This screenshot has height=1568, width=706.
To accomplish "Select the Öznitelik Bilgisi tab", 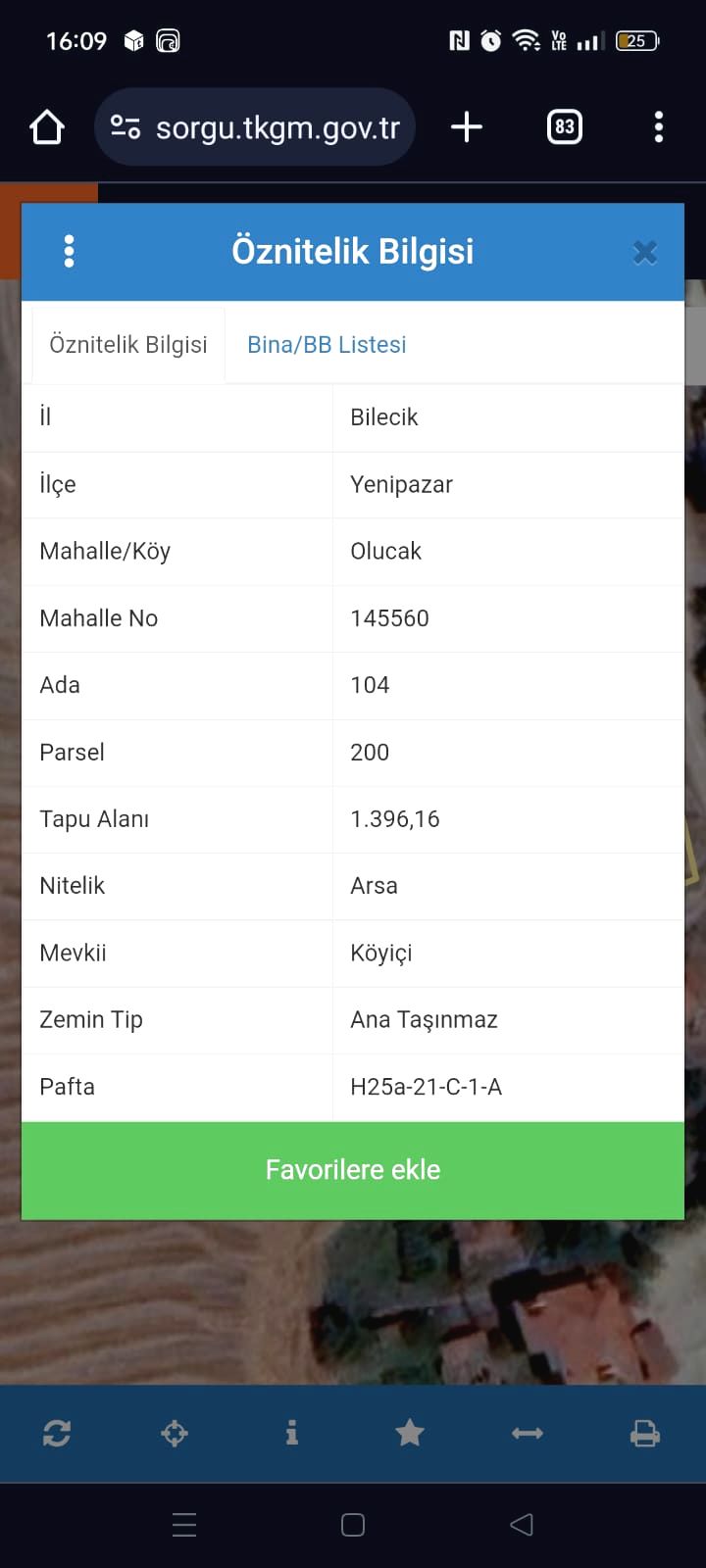I will point(128,344).
